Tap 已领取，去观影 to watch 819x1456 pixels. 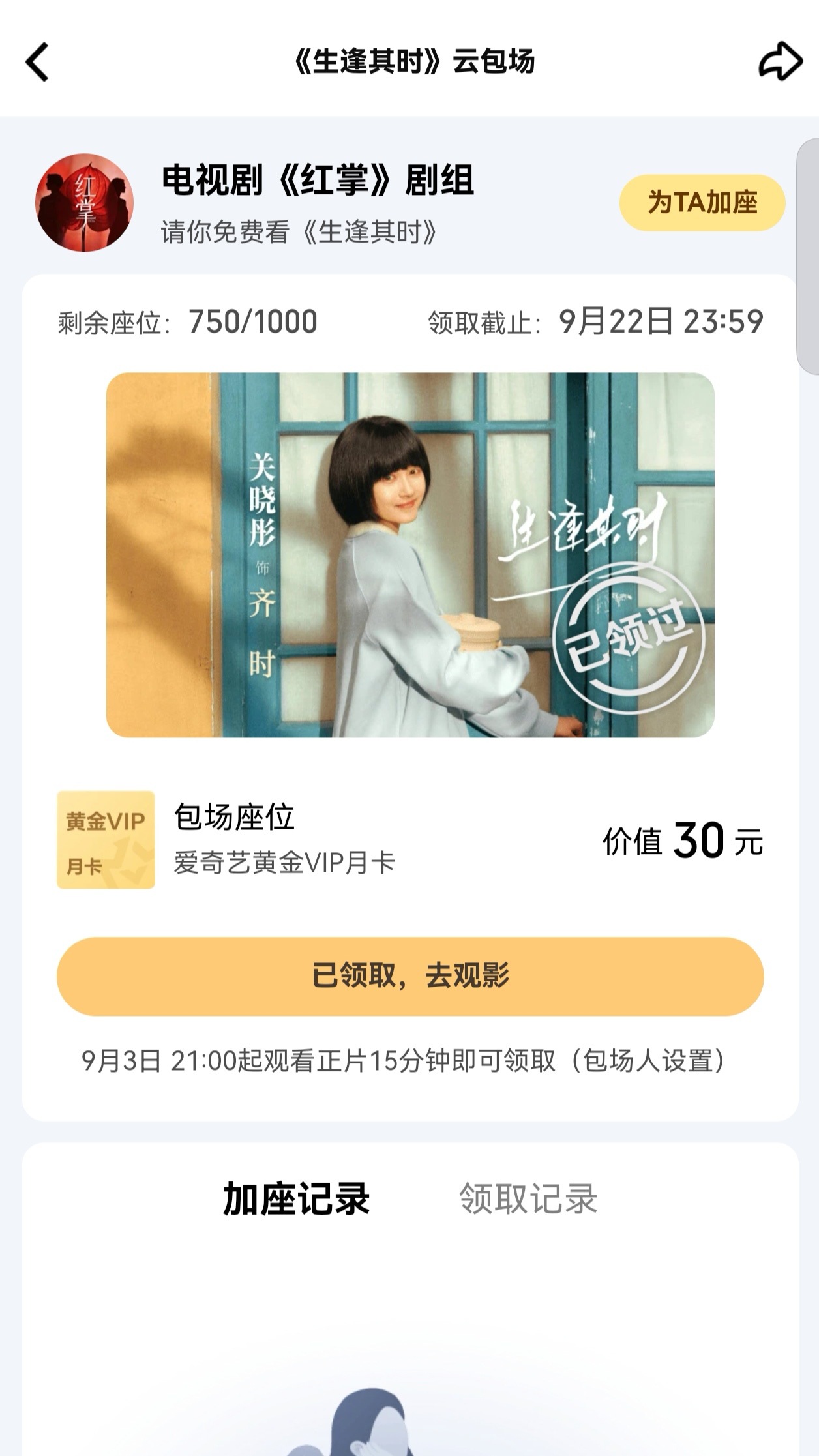410,976
